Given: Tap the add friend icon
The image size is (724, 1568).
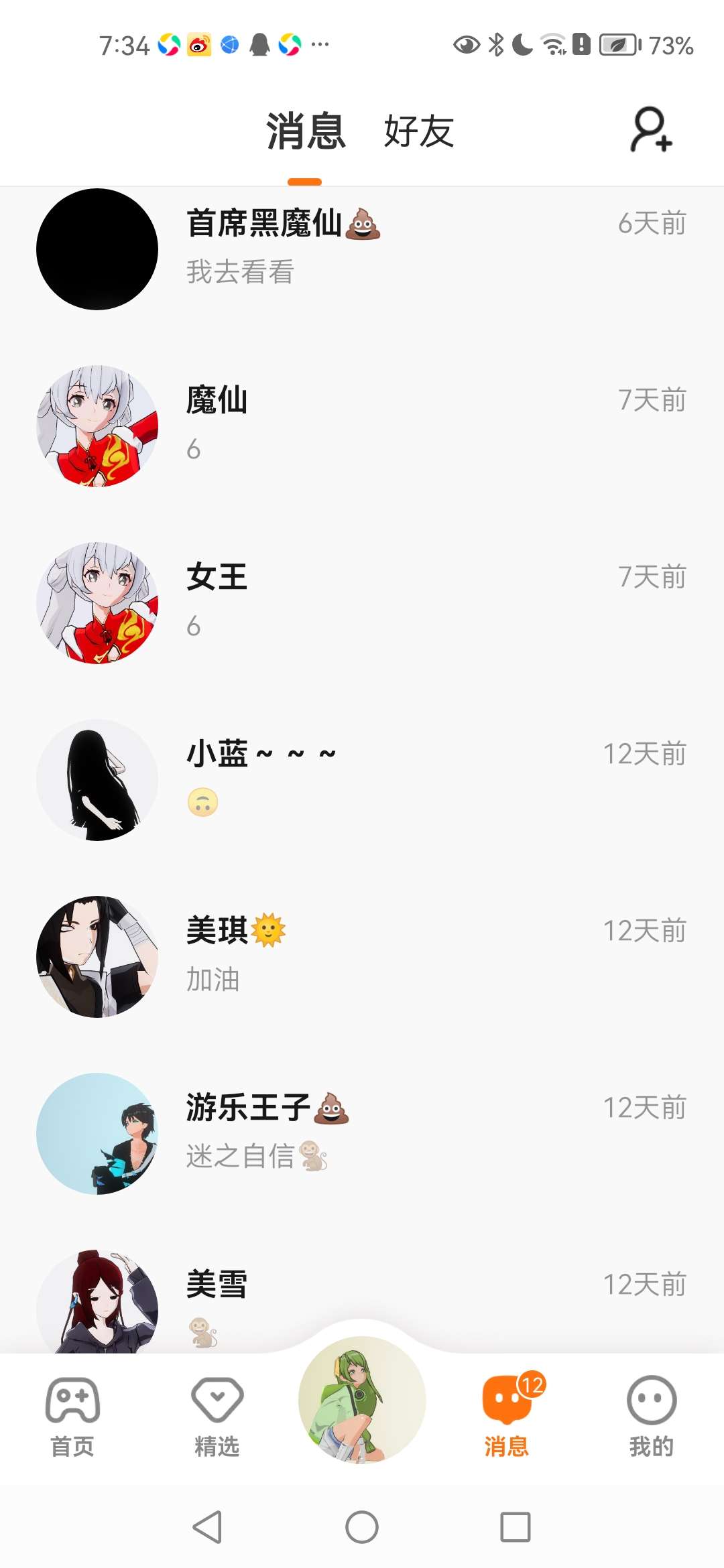Looking at the screenshot, I should (x=651, y=129).
